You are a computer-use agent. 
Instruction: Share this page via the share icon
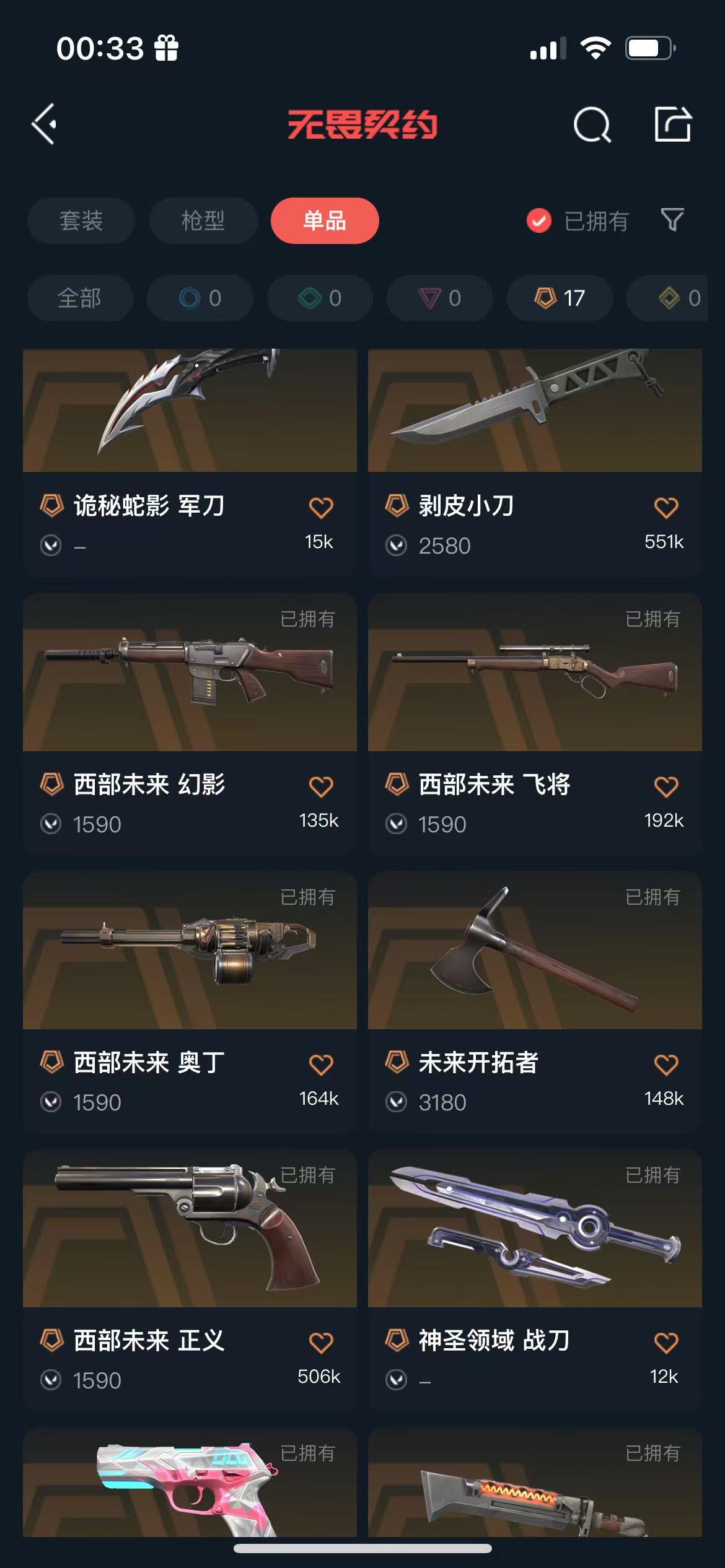point(672,124)
